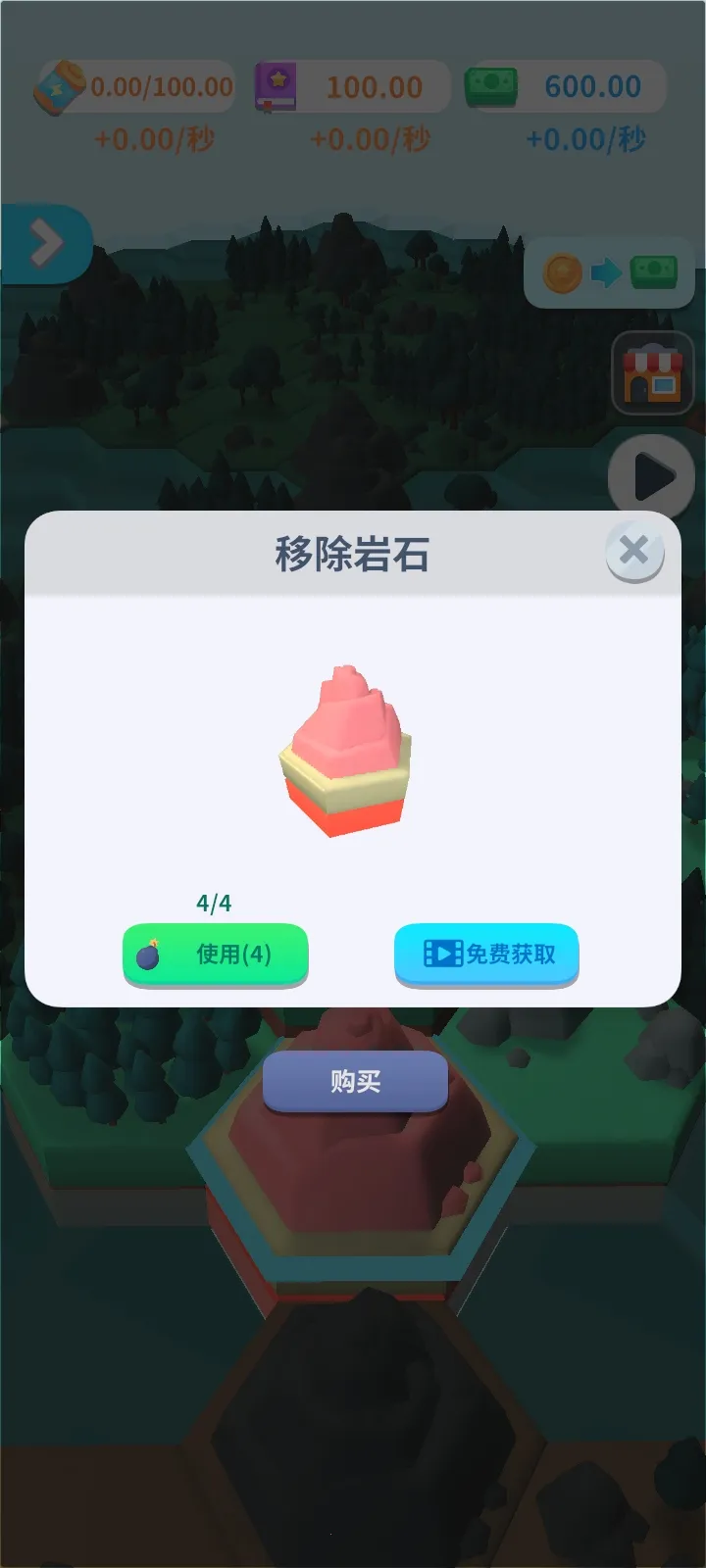Click the 4/4 item counter

click(x=214, y=901)
